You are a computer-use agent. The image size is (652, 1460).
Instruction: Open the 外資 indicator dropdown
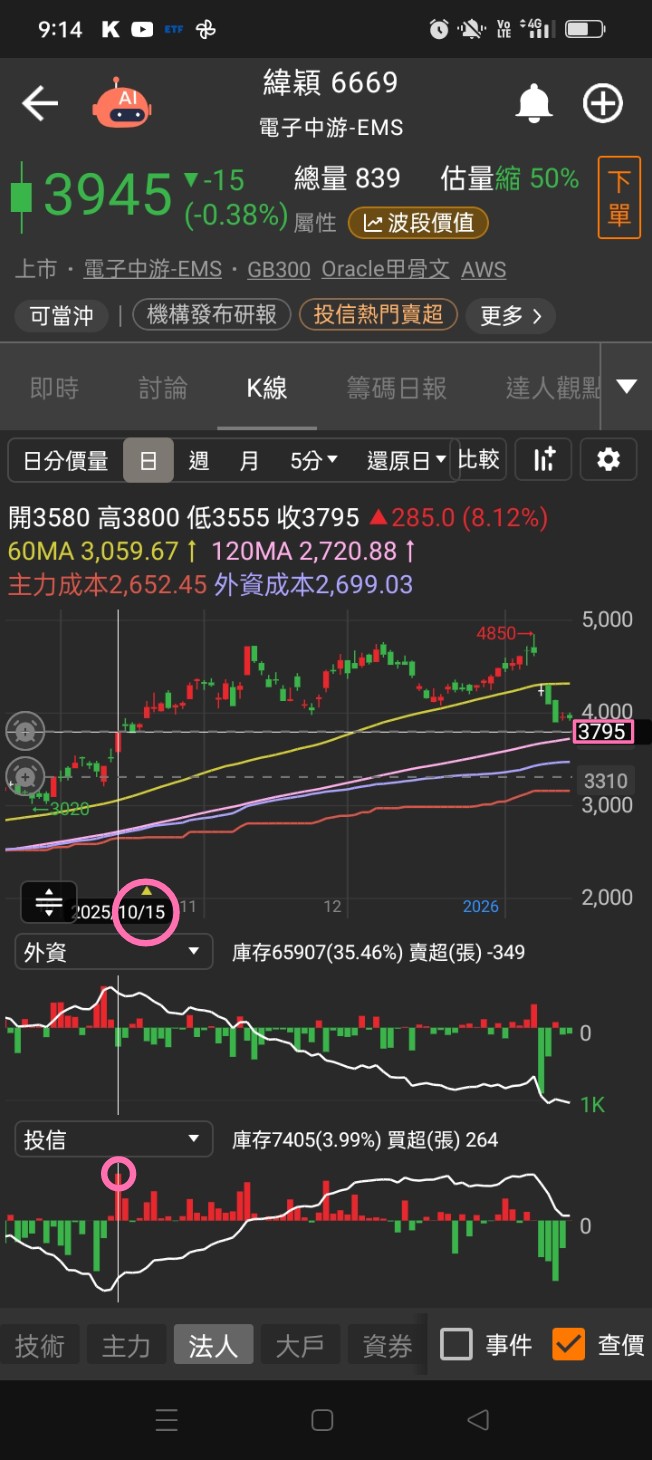tap(113, 952)
